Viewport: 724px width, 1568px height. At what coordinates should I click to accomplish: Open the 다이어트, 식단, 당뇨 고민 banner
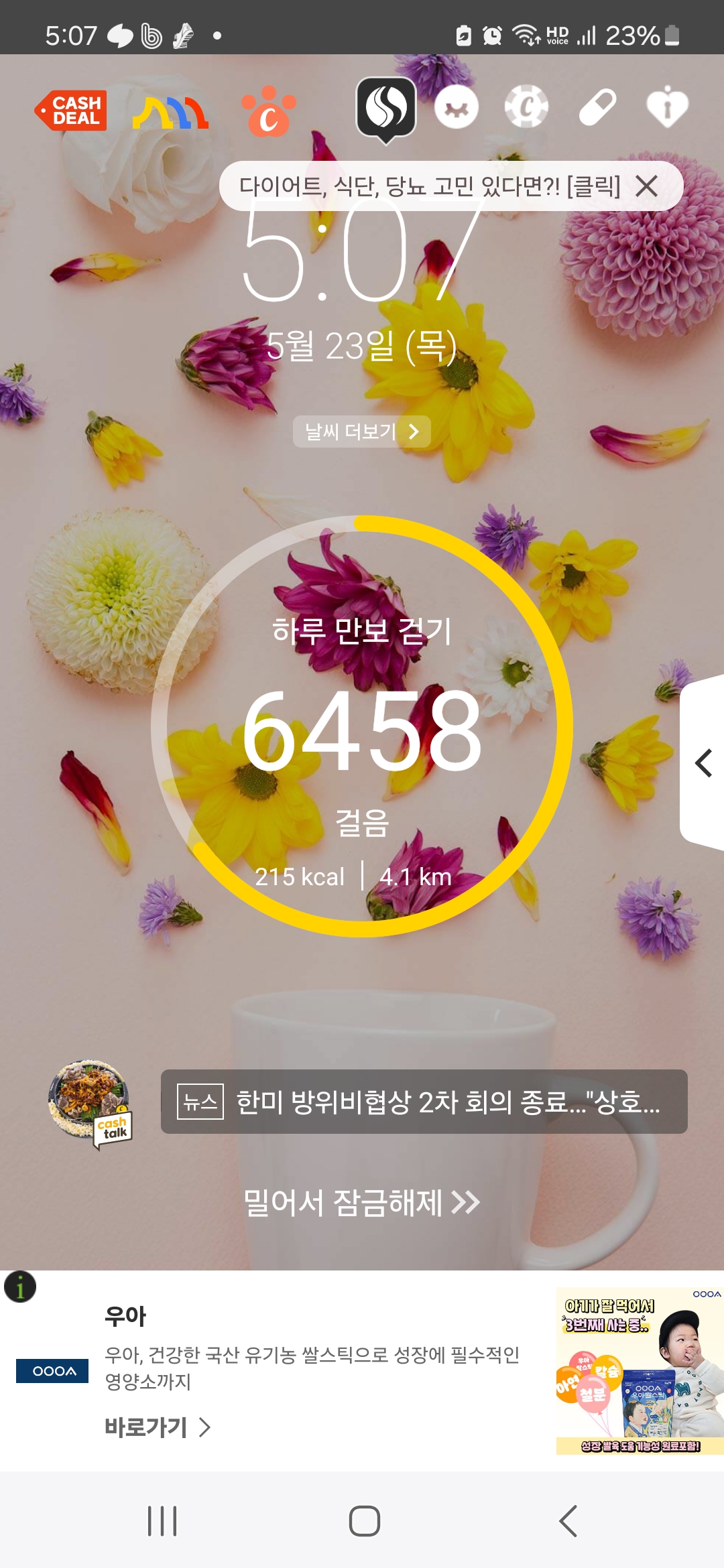pyautogui.click(x=430, y=186)
